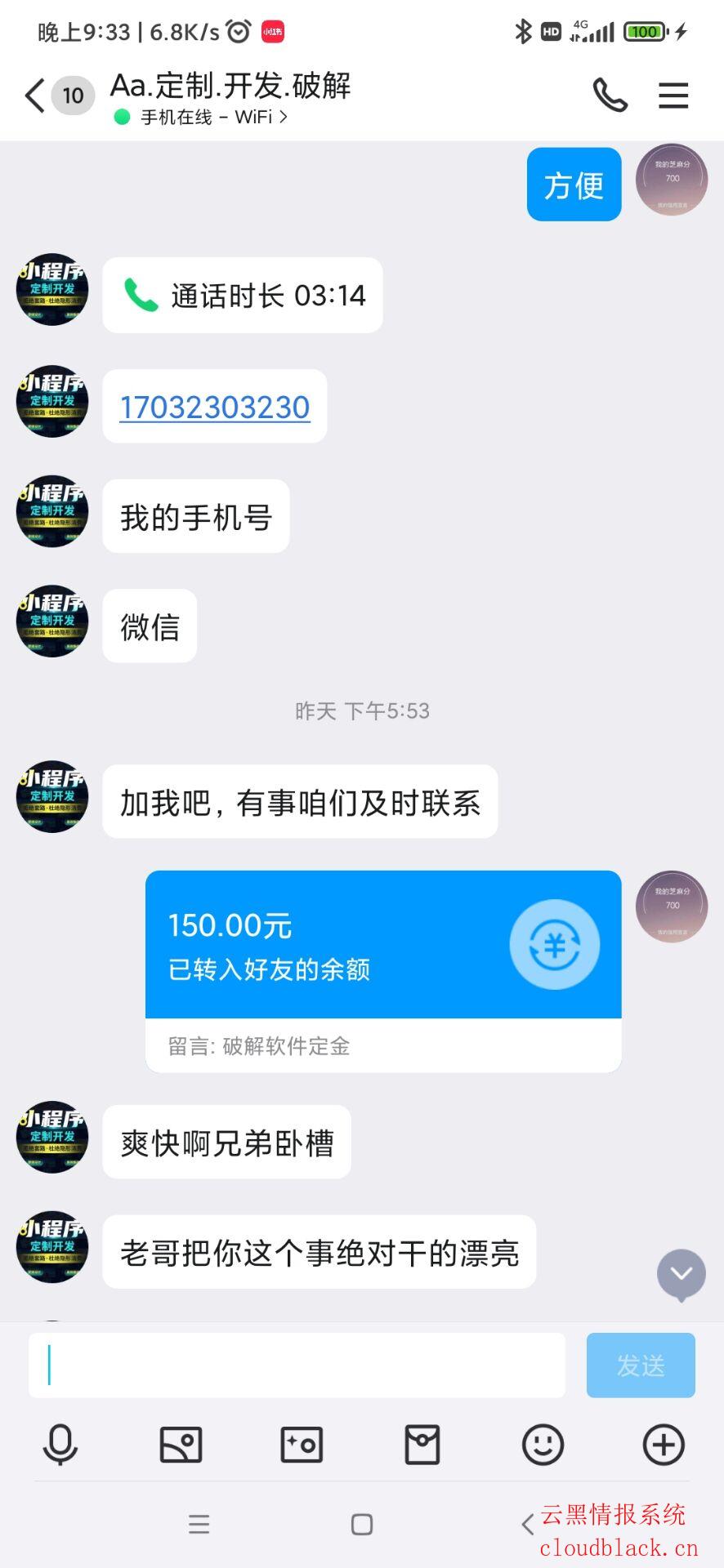
Task: Open the emoji panel
Action: pos(543,1445)
